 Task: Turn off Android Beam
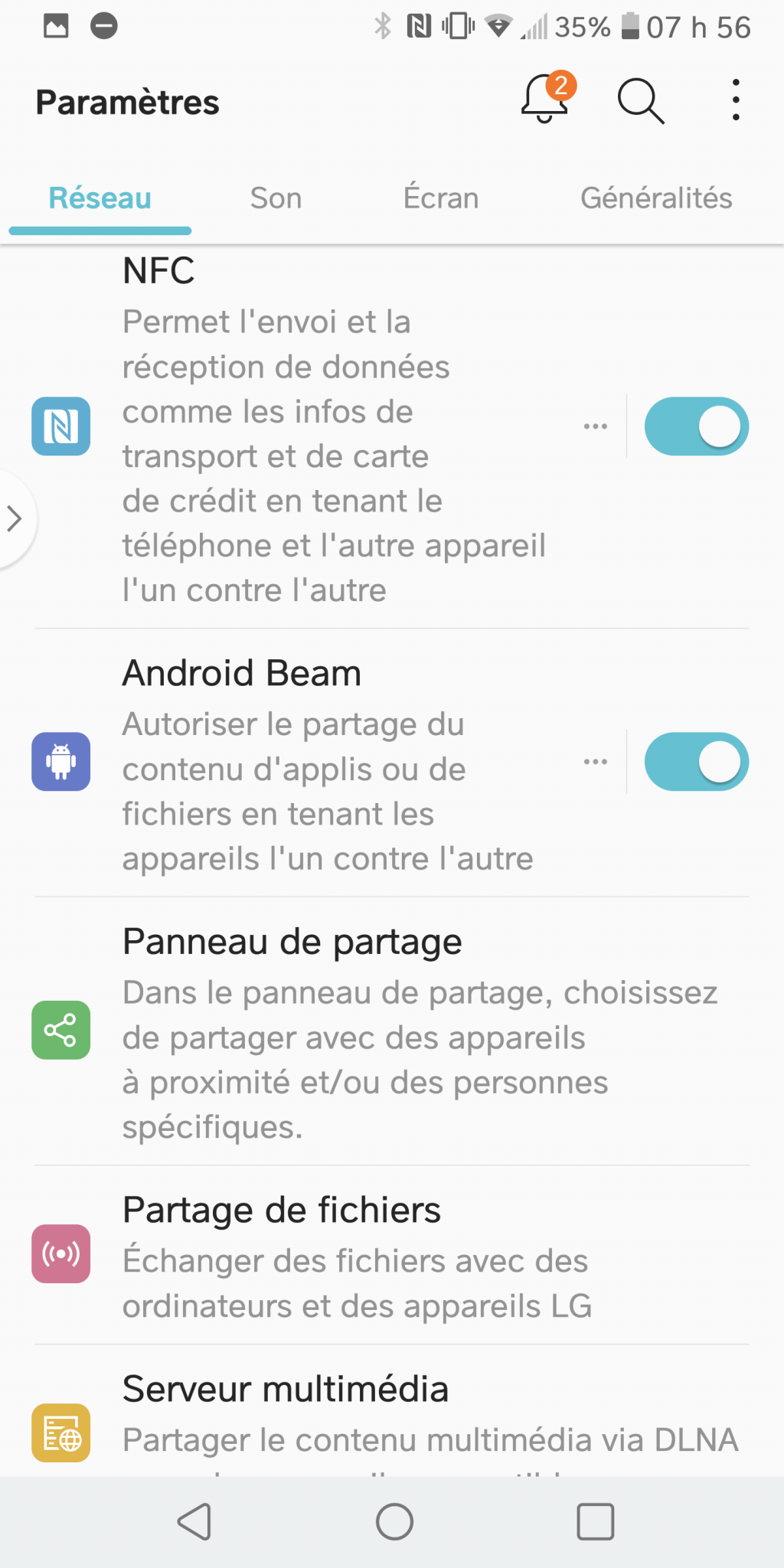[x=696, y=762]
